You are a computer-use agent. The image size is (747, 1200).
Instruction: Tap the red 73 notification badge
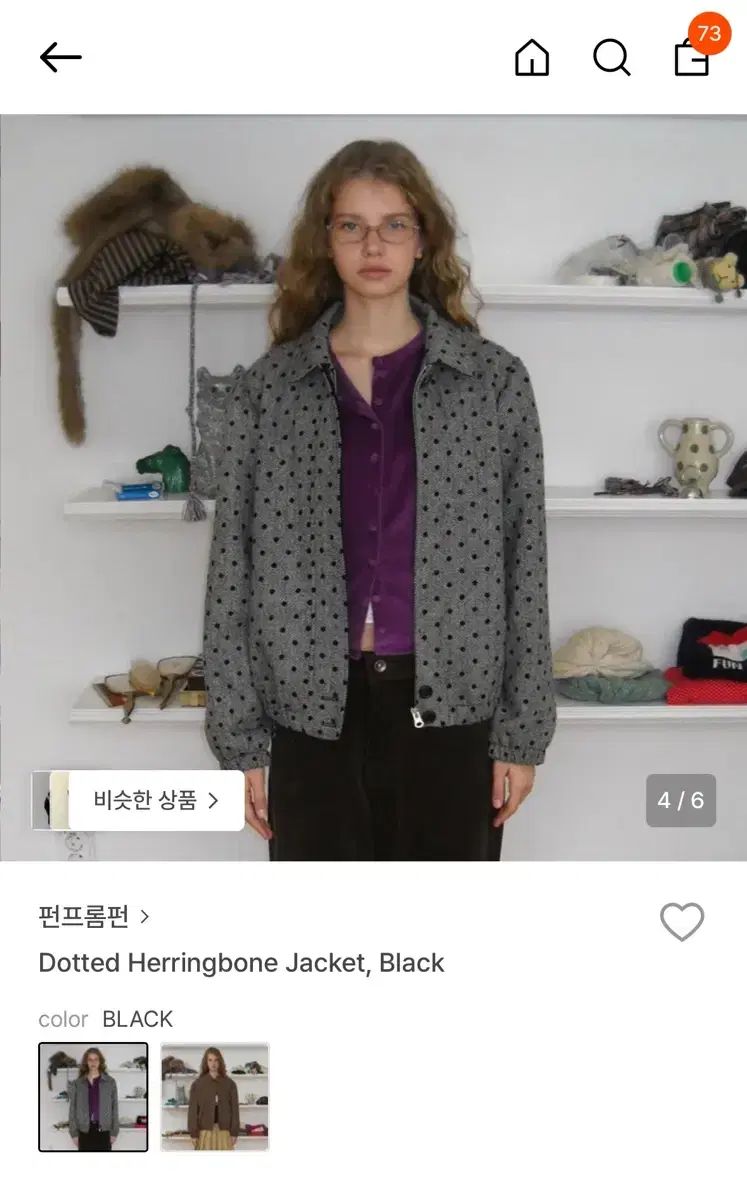pos(712,31)
